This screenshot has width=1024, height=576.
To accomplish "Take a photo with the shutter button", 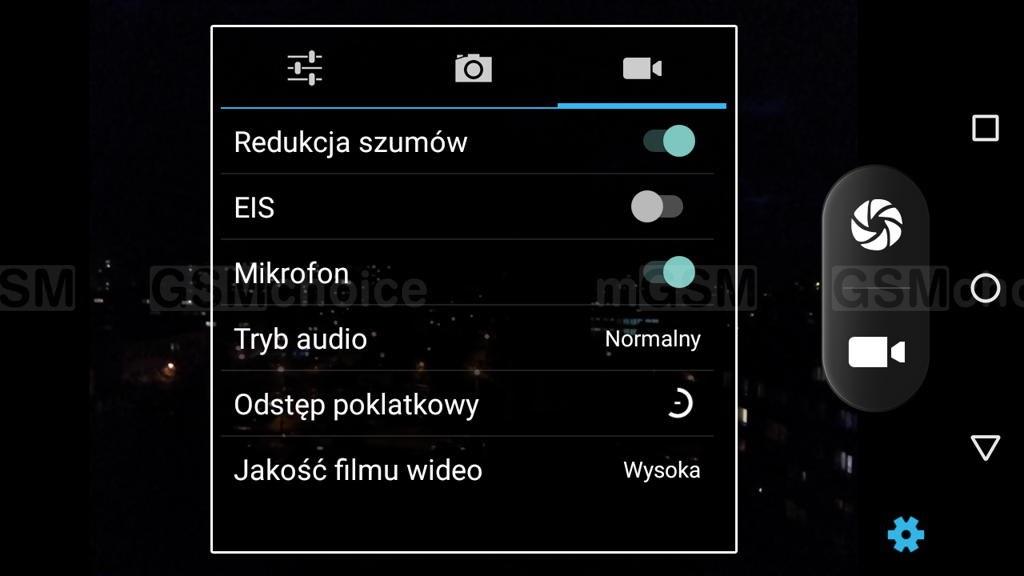I will [x=876, y=224].
